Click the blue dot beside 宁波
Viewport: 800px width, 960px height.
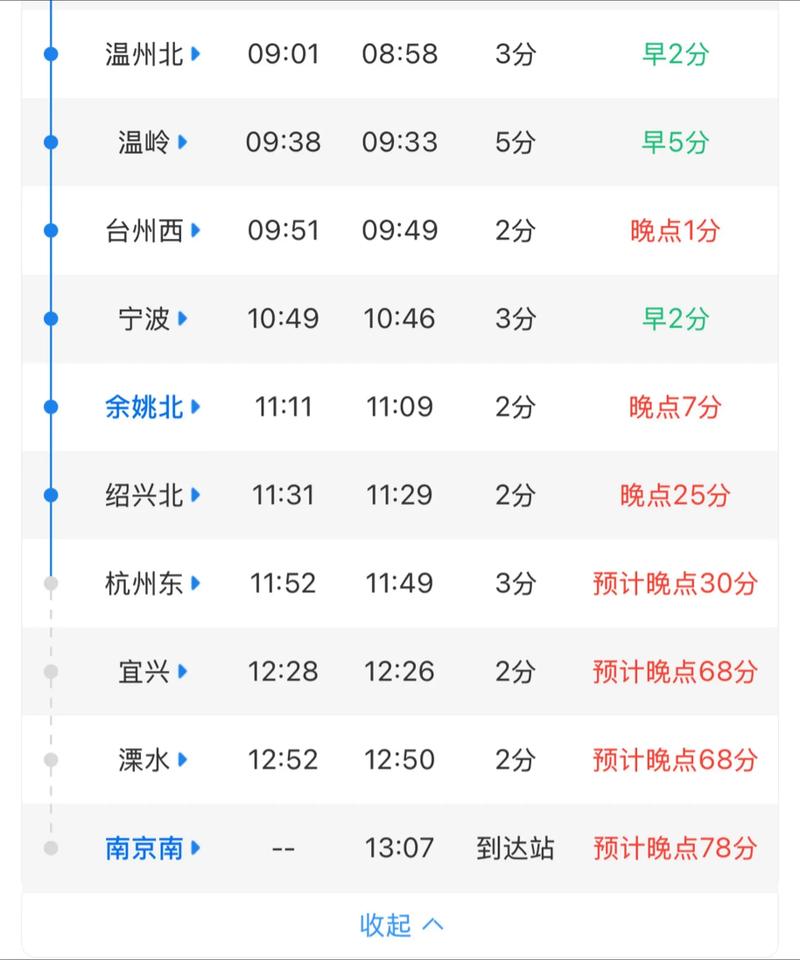pyautogui.click(x=50, y=319)
